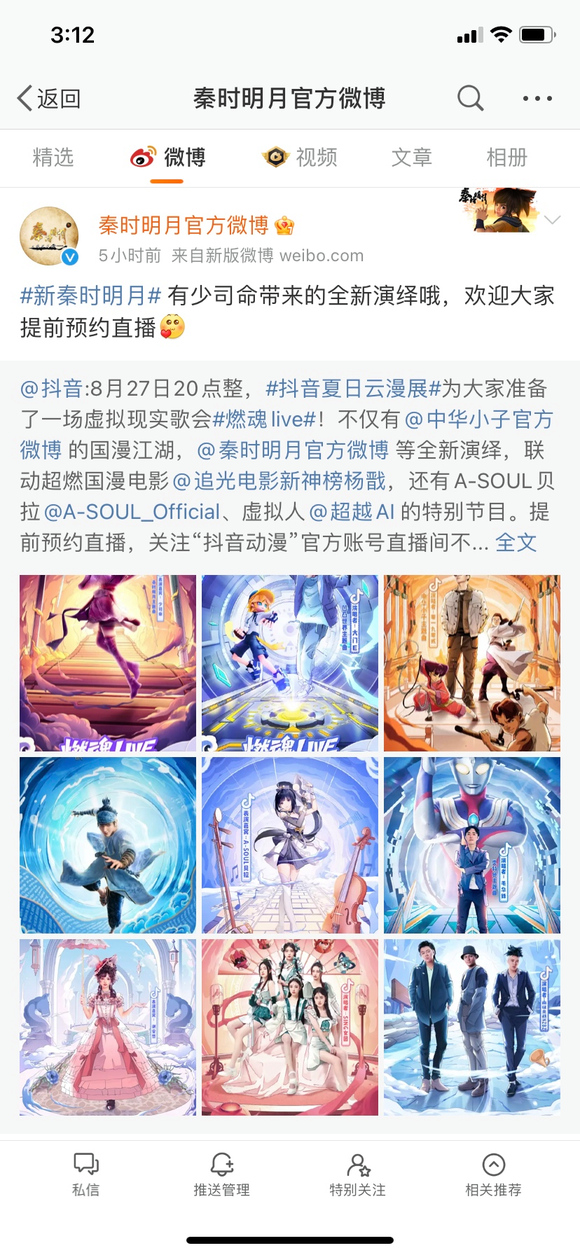The width and height of the screenshot is (580, 1255).
Task: Open search in the top bar
Action: tap(471, 98)
